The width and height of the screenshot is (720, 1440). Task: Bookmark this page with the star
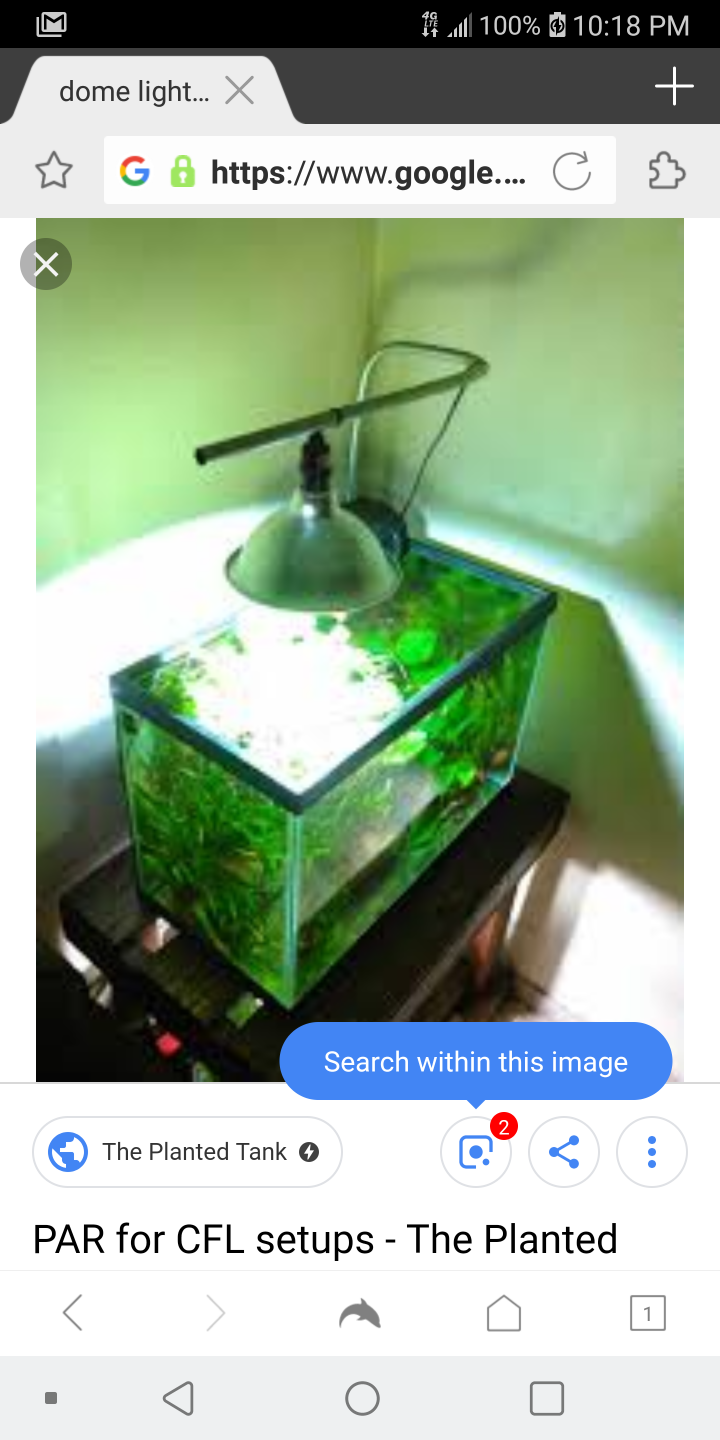54,171
